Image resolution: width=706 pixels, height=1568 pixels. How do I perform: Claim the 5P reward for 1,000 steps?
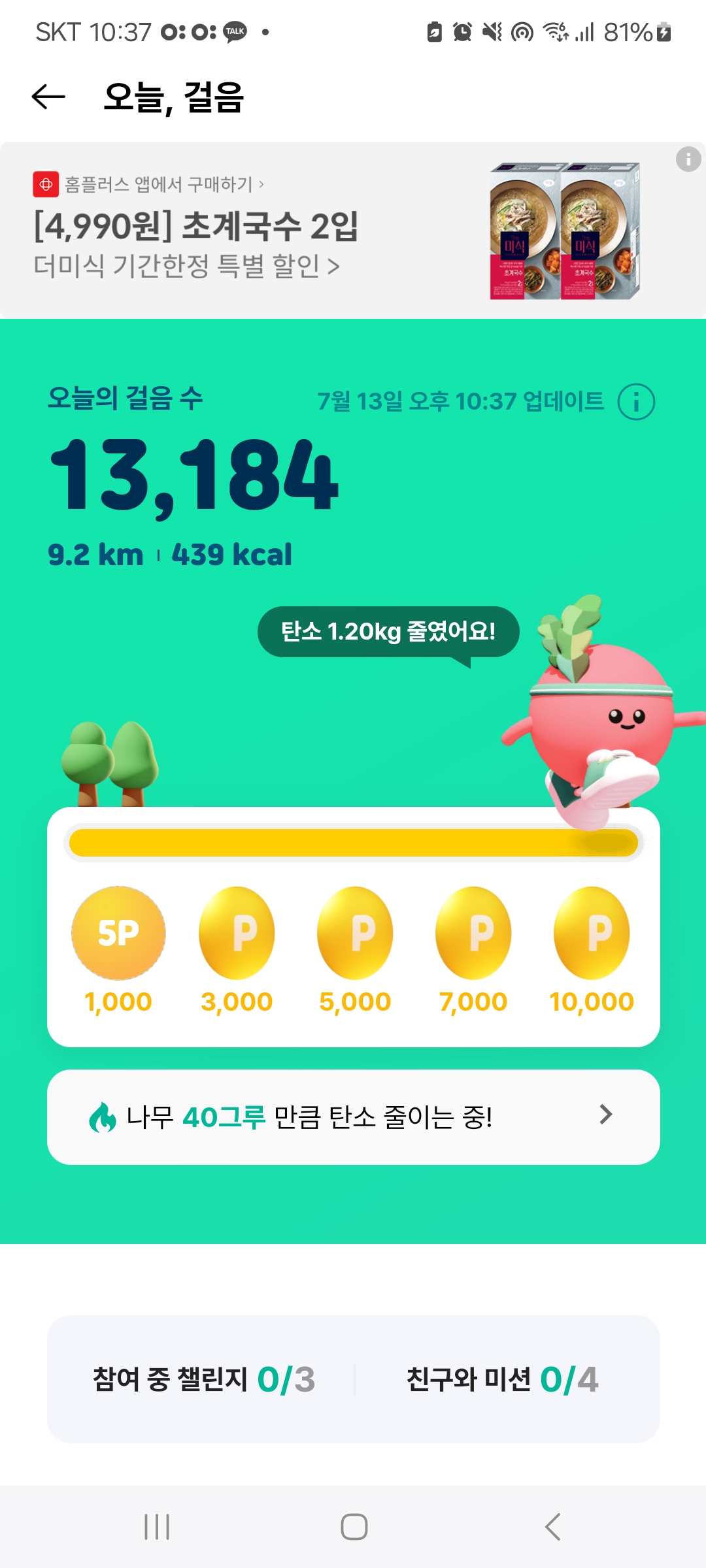click(x=118, y=933)
